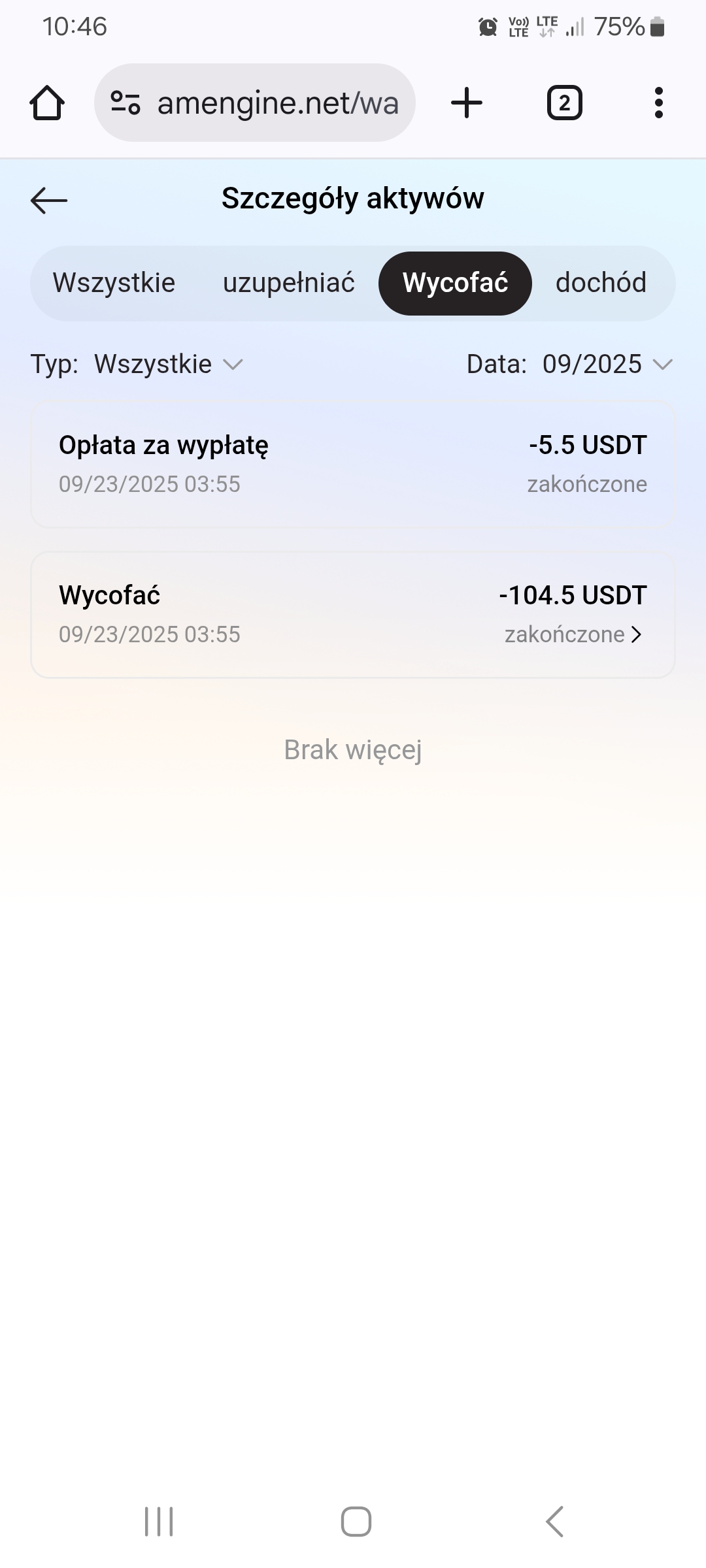706x1568 pixels.
Task: Switch to the Wszystkie tab
Action: point(114,283)
